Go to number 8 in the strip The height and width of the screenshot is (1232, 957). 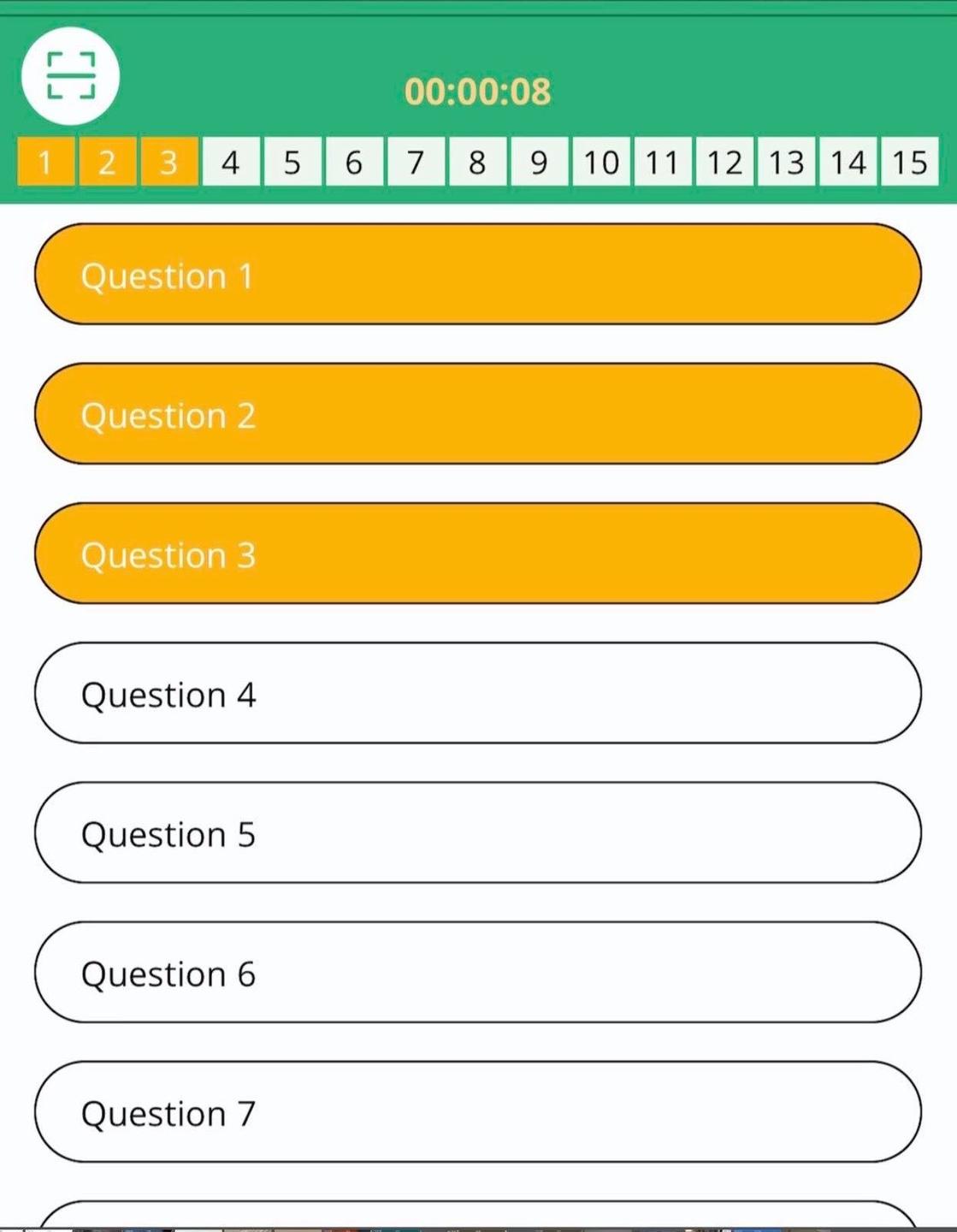coord(477,162)
